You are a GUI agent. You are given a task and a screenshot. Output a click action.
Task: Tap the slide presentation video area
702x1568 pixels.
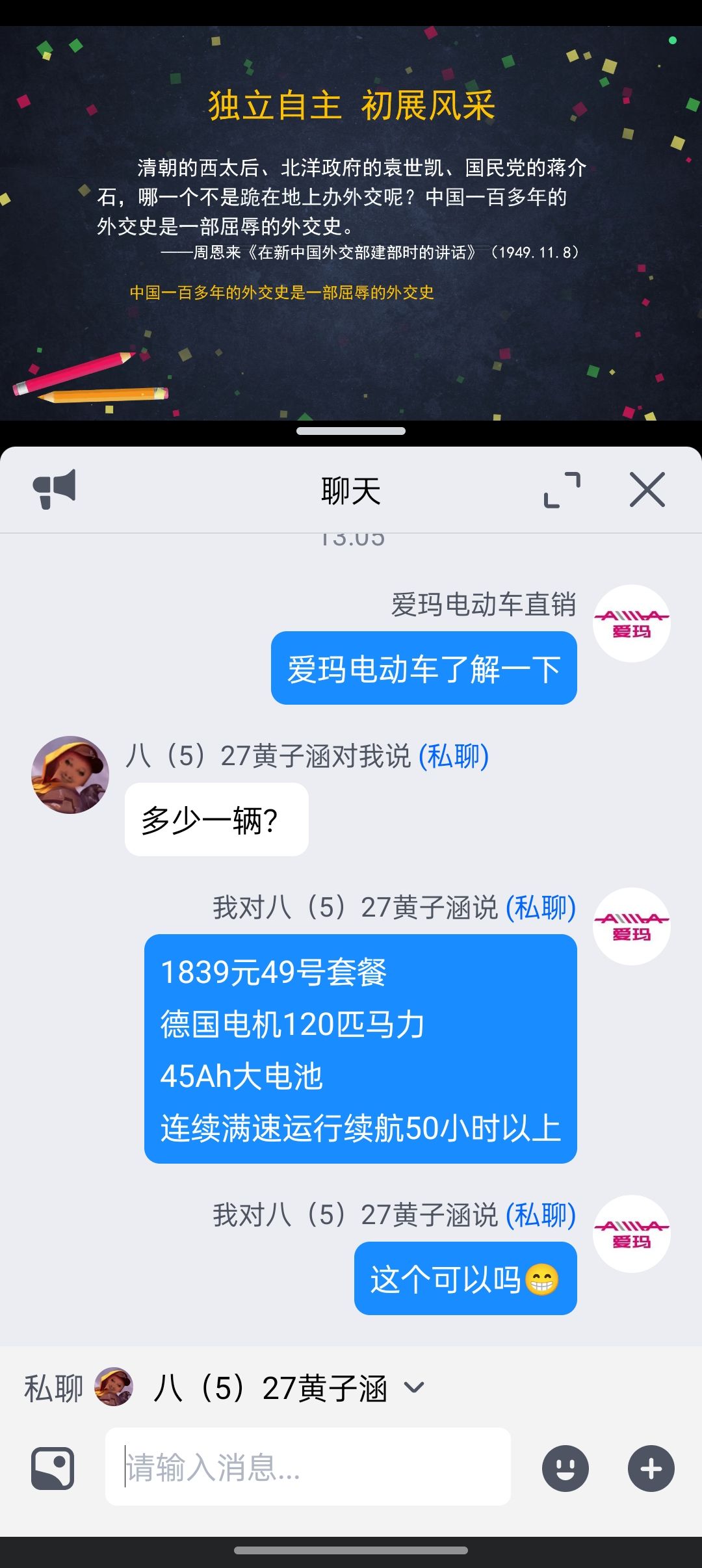pyautogui.click(x=351, y=223)
